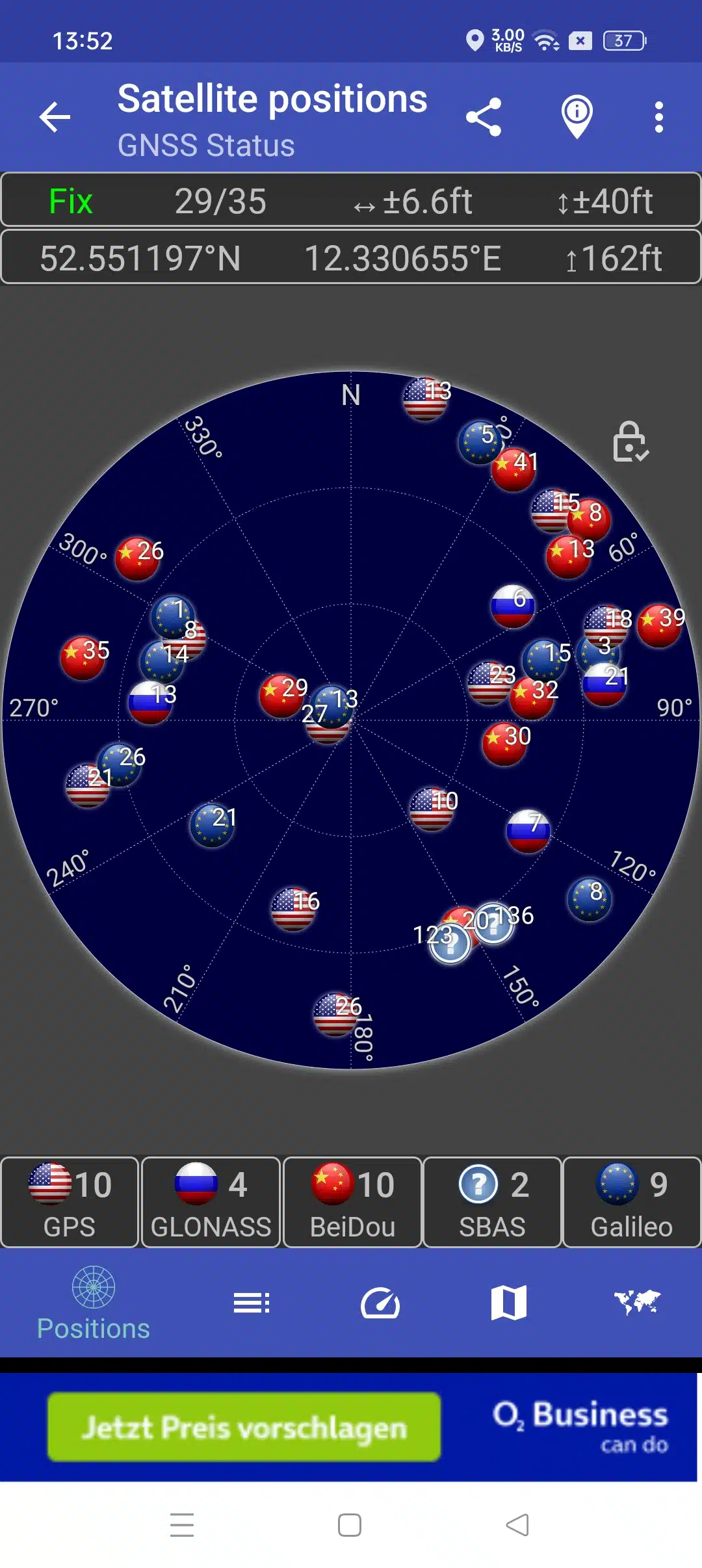
Task: Go to the system home screen
Action: 350,1525
